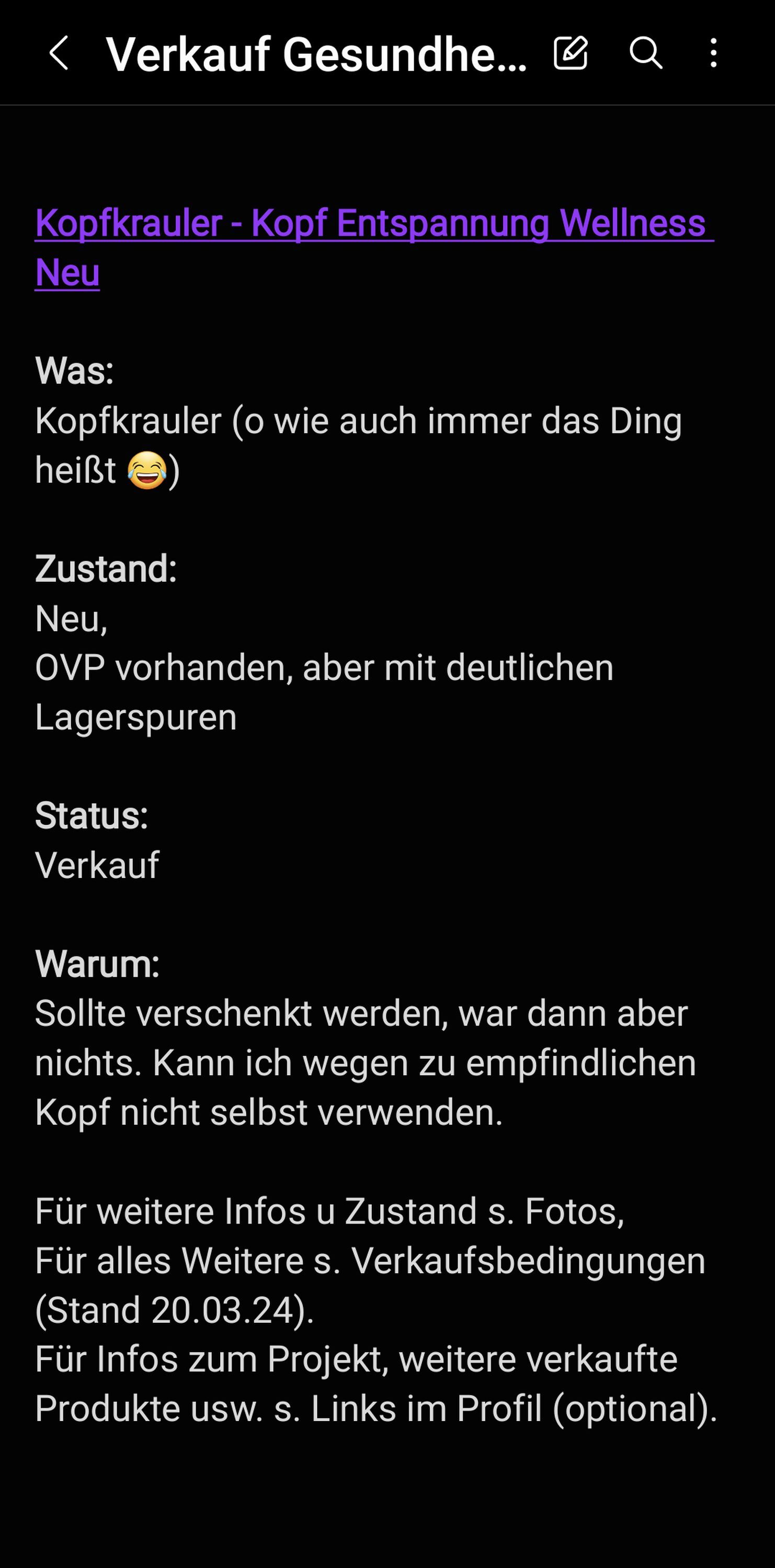Search within the note
Screen dimensions: 775x1568
(x=645, y=53)
